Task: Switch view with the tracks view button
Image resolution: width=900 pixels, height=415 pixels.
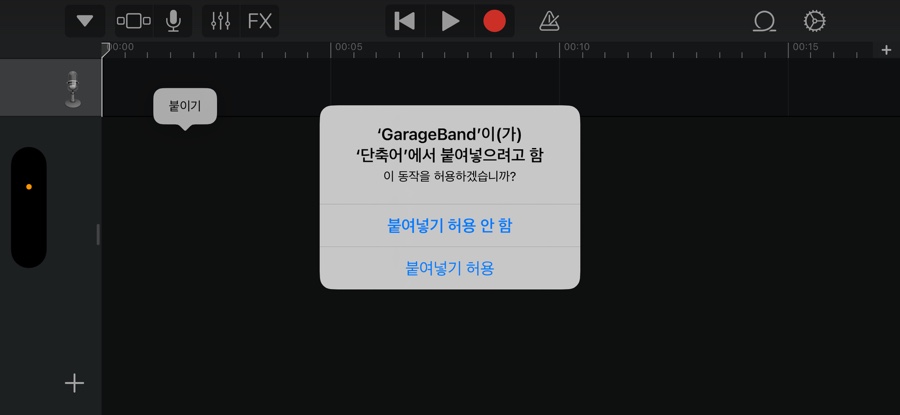Action: click(x=134, y=21)
